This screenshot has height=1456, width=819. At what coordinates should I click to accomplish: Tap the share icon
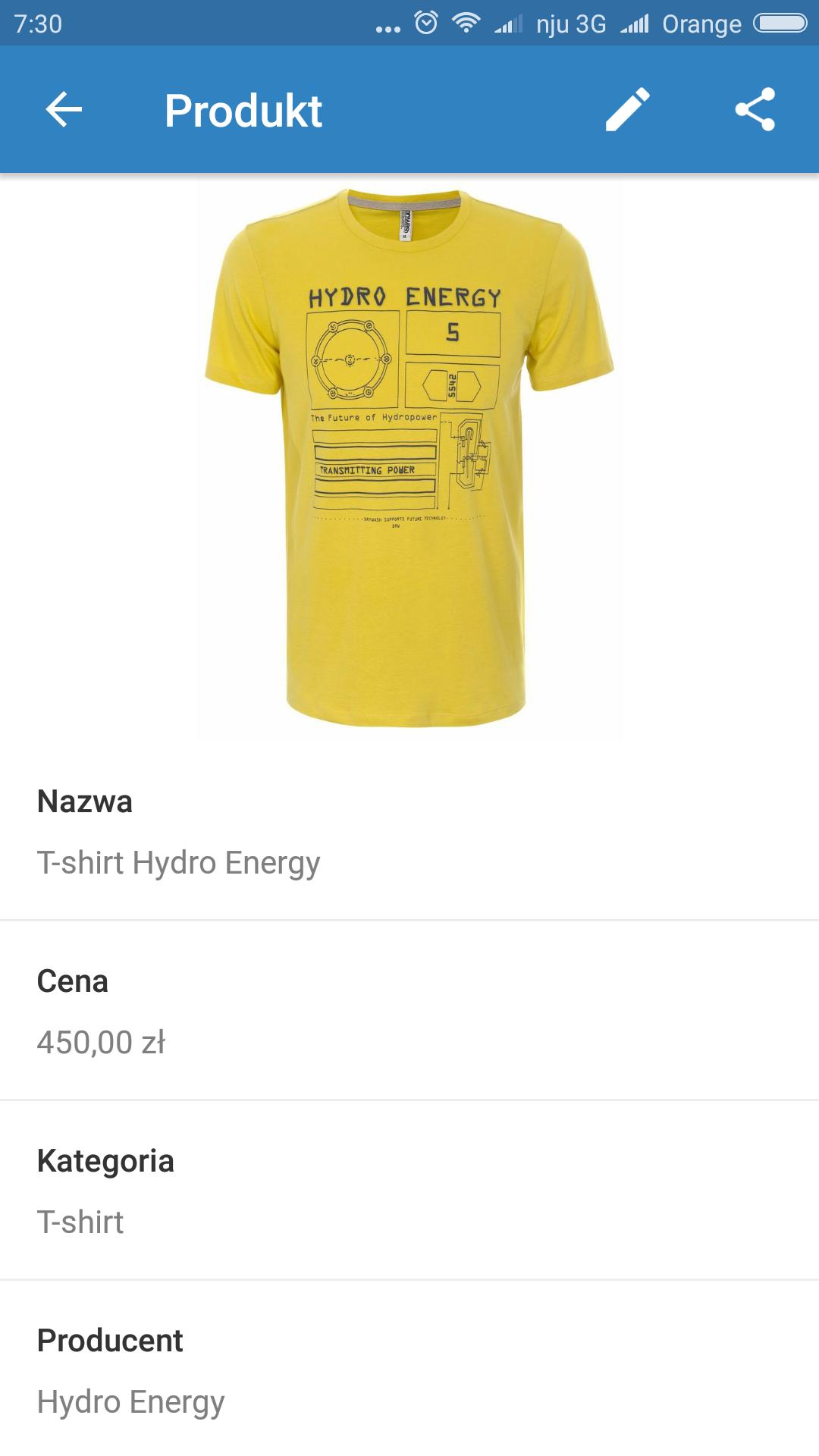pos(754,110)
